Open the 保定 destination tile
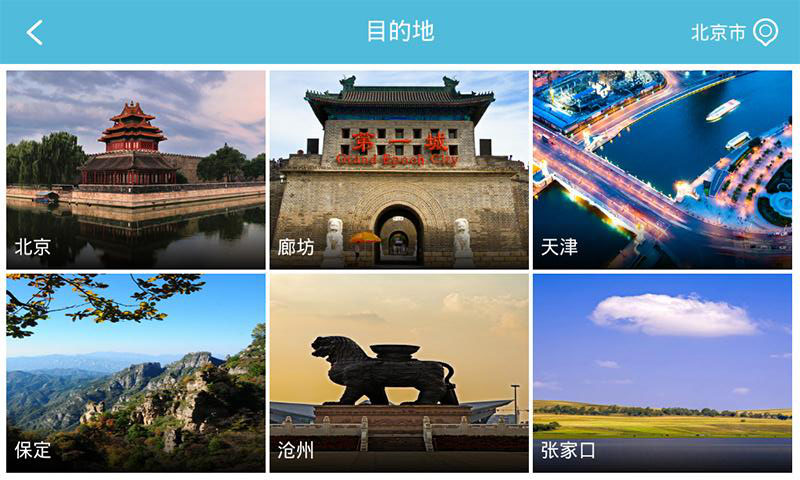 point(136,372)
